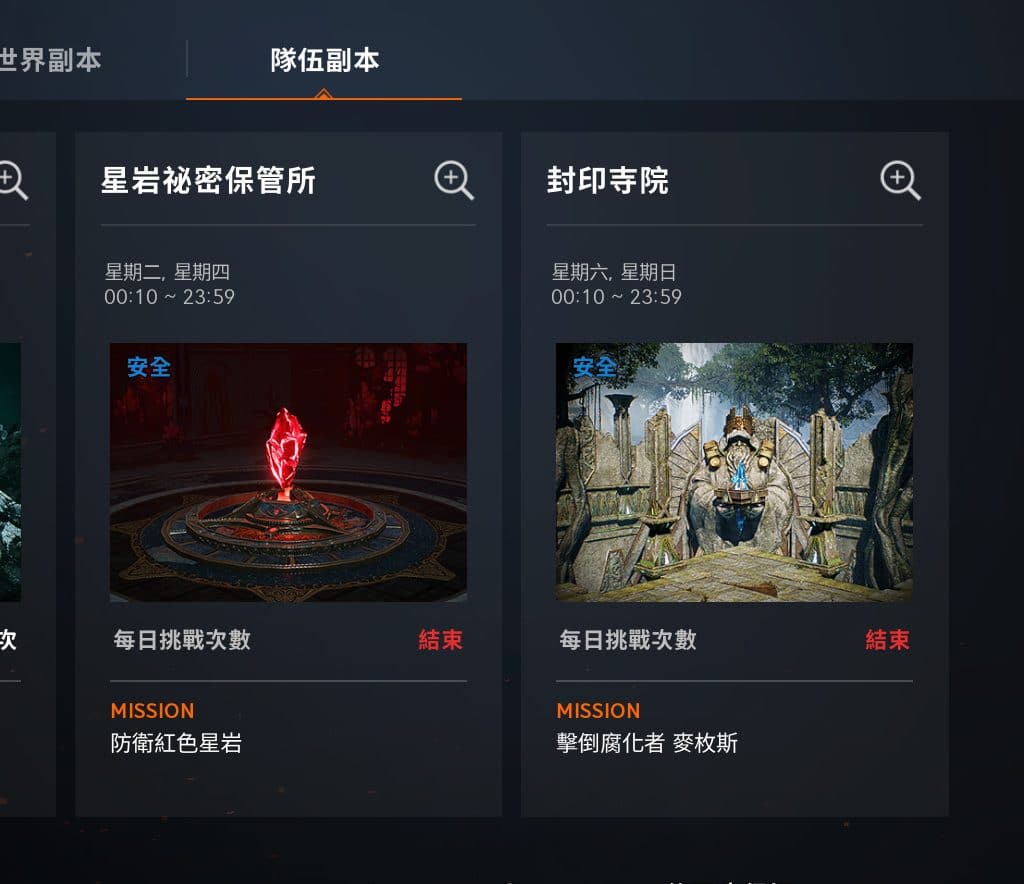The height and width of the screenshot is (884, 1024).
Task: View the 封印寺院 temple image
Action: [734, 472]
